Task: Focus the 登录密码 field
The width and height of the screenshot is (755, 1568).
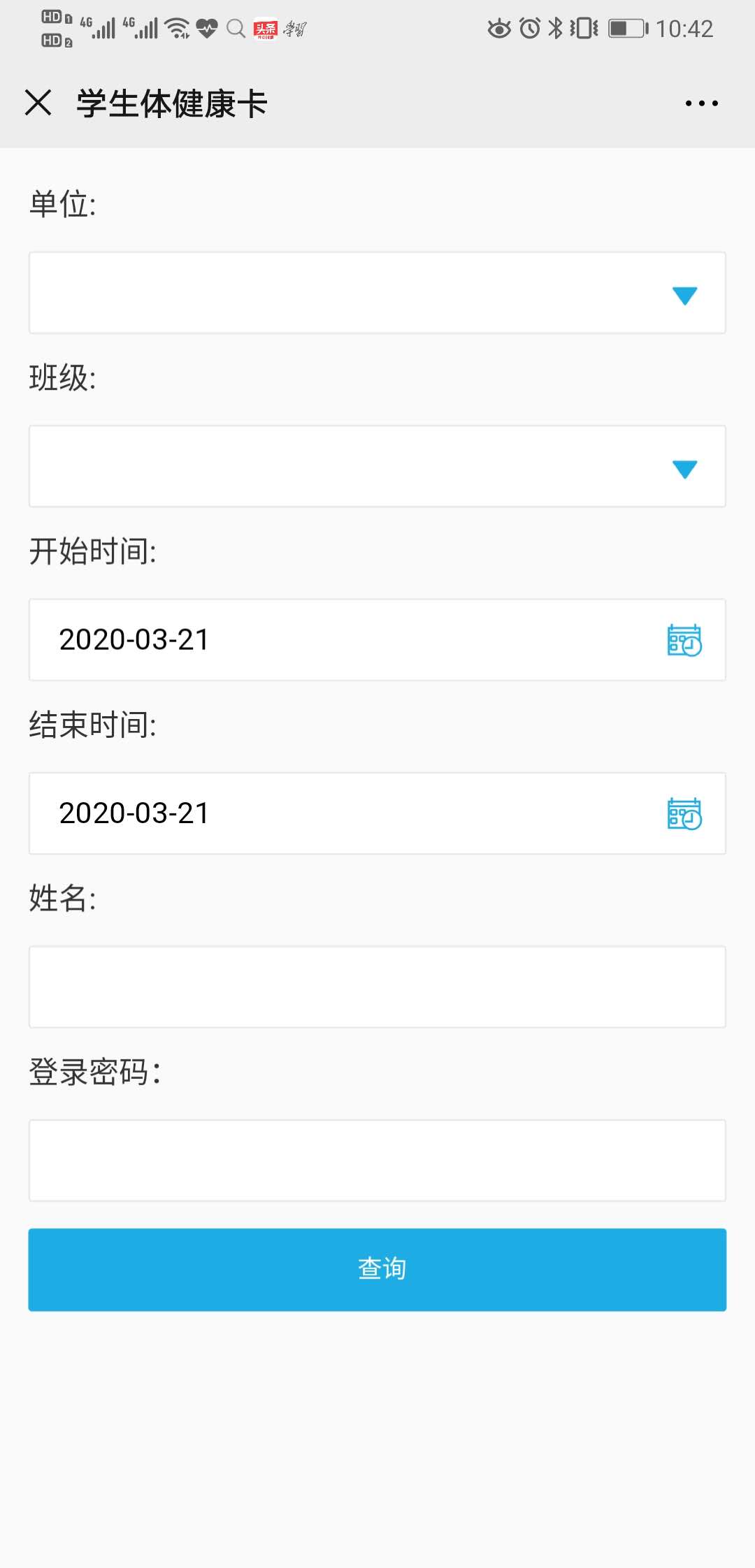Action: coord(377,1161)
